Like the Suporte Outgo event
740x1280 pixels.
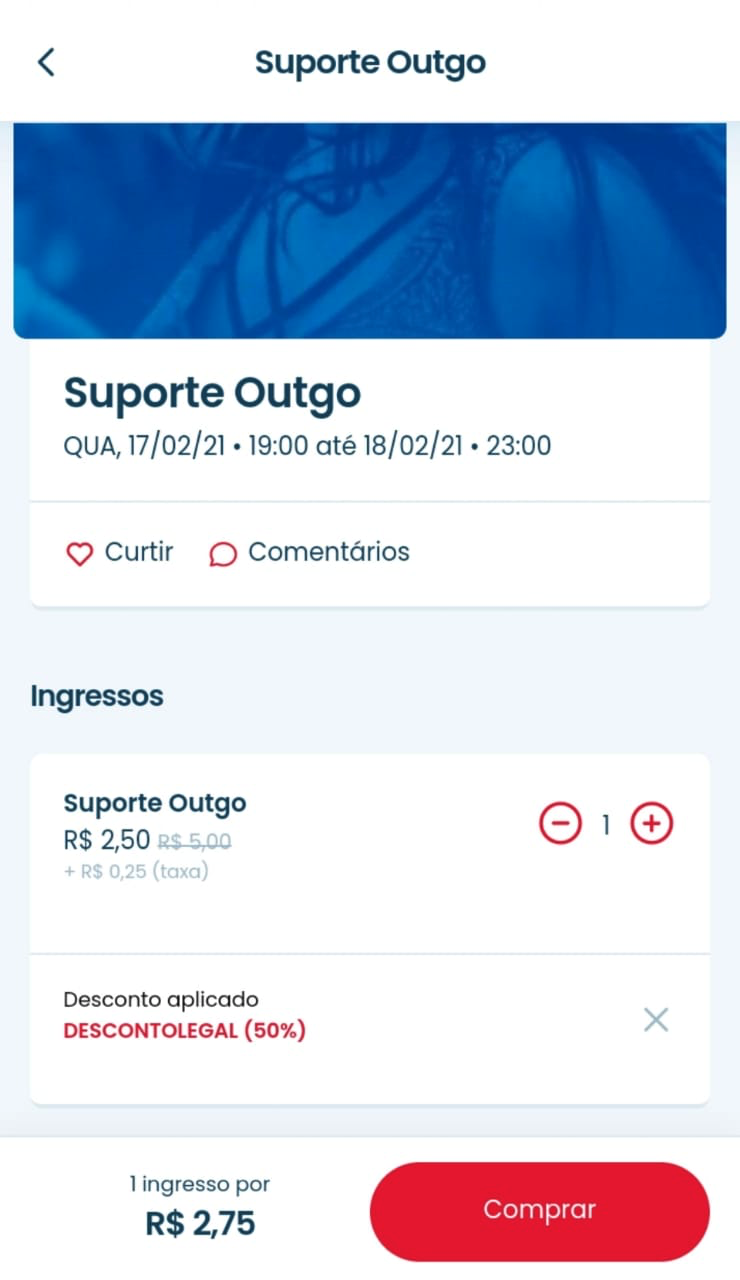click(x=119, y=552)
